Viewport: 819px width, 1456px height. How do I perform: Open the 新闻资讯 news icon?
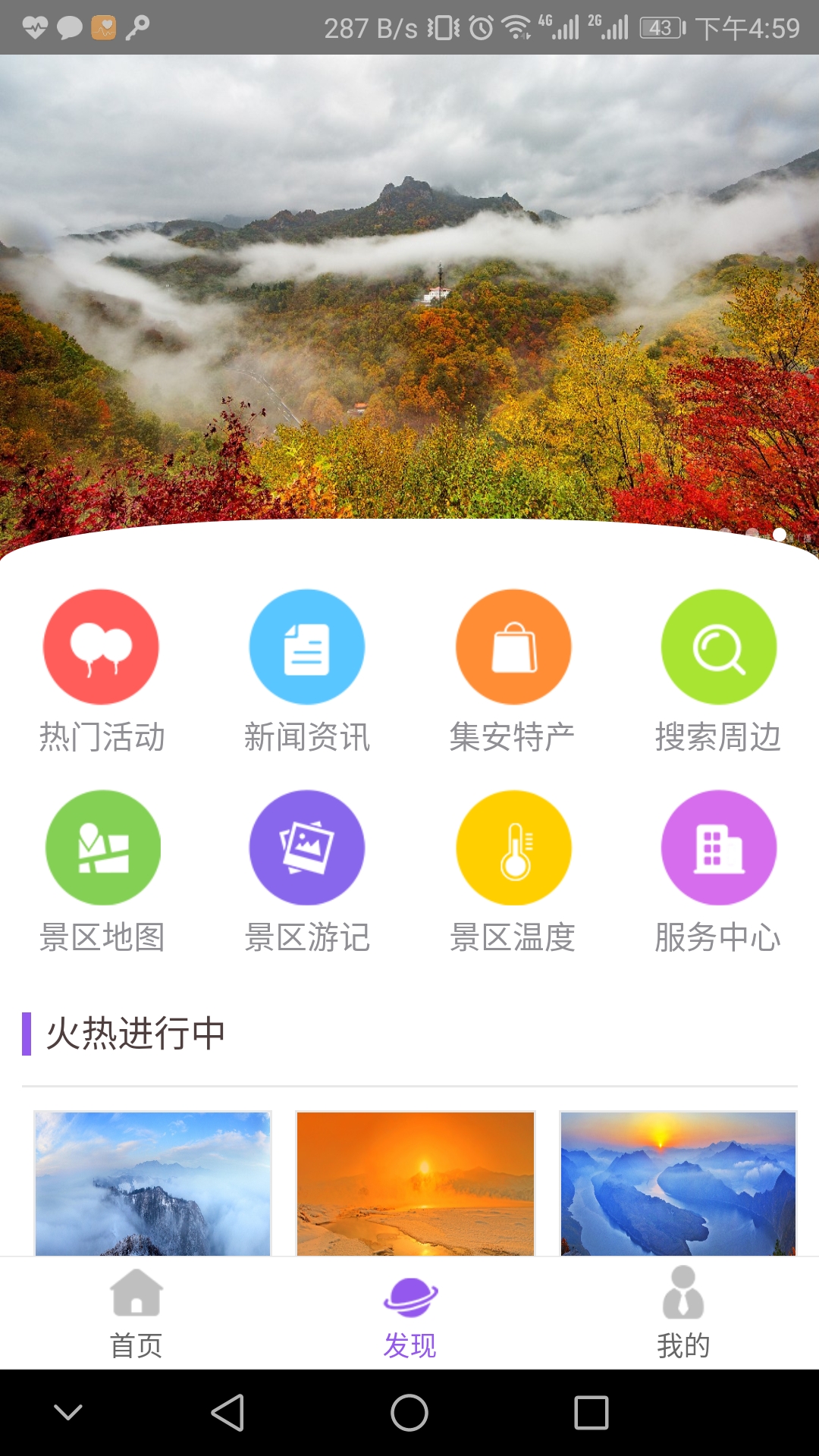[x=307, y=646]
